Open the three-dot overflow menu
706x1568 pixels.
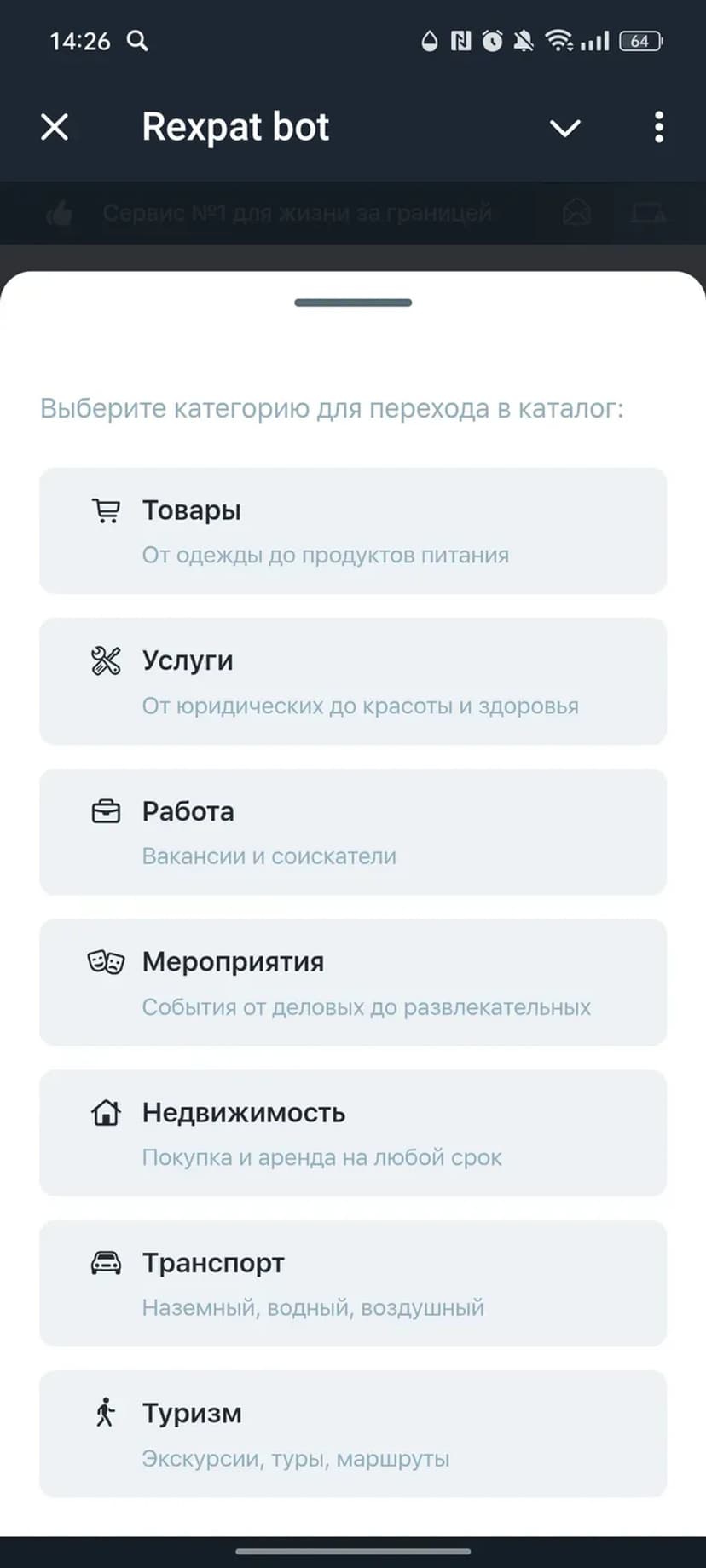(658, 128)
